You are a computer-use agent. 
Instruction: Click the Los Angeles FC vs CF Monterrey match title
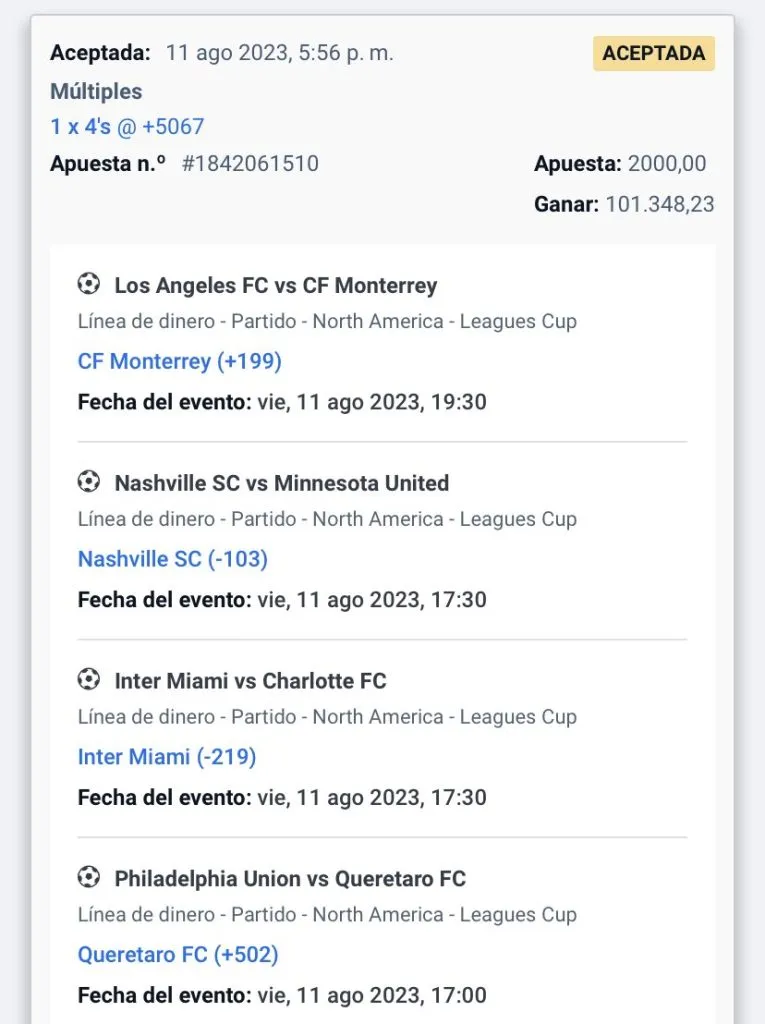pyautogui.click(x=278, y=285)
